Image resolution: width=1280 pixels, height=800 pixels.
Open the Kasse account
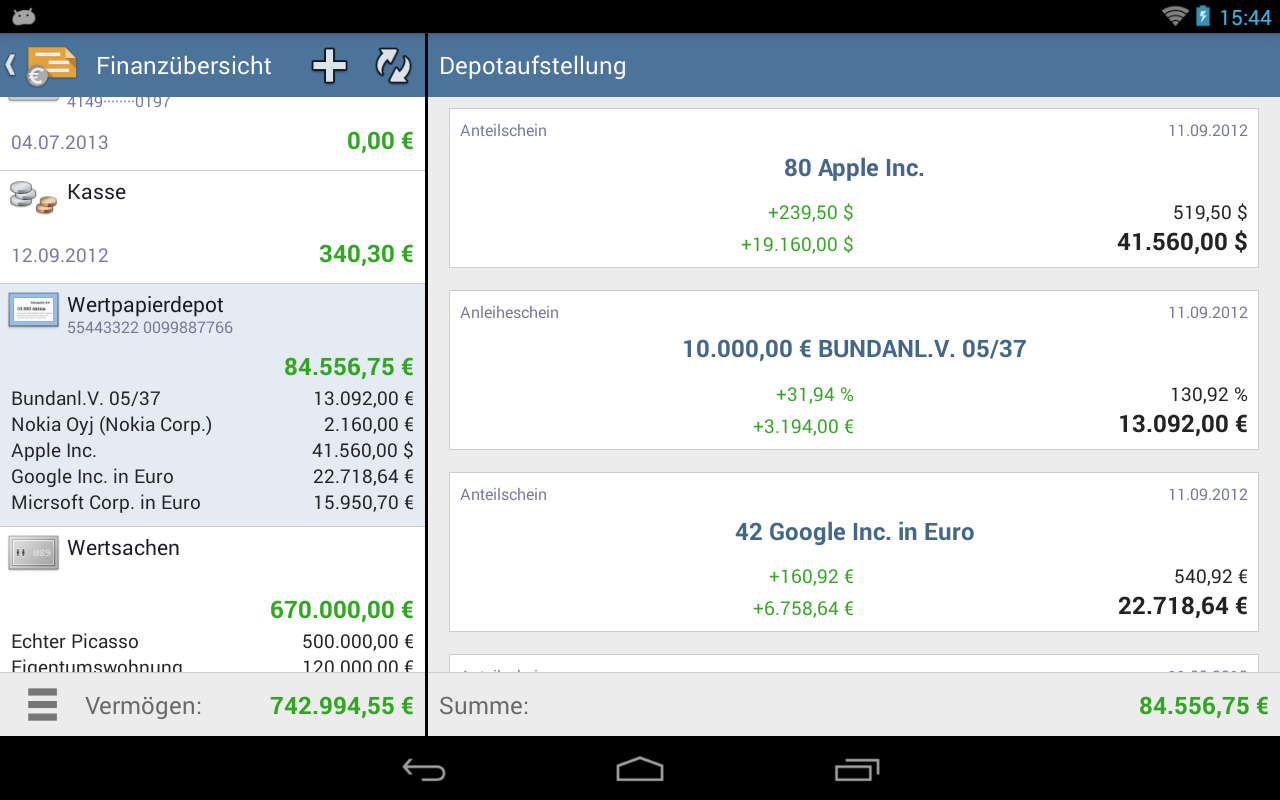tap(212, 226)
